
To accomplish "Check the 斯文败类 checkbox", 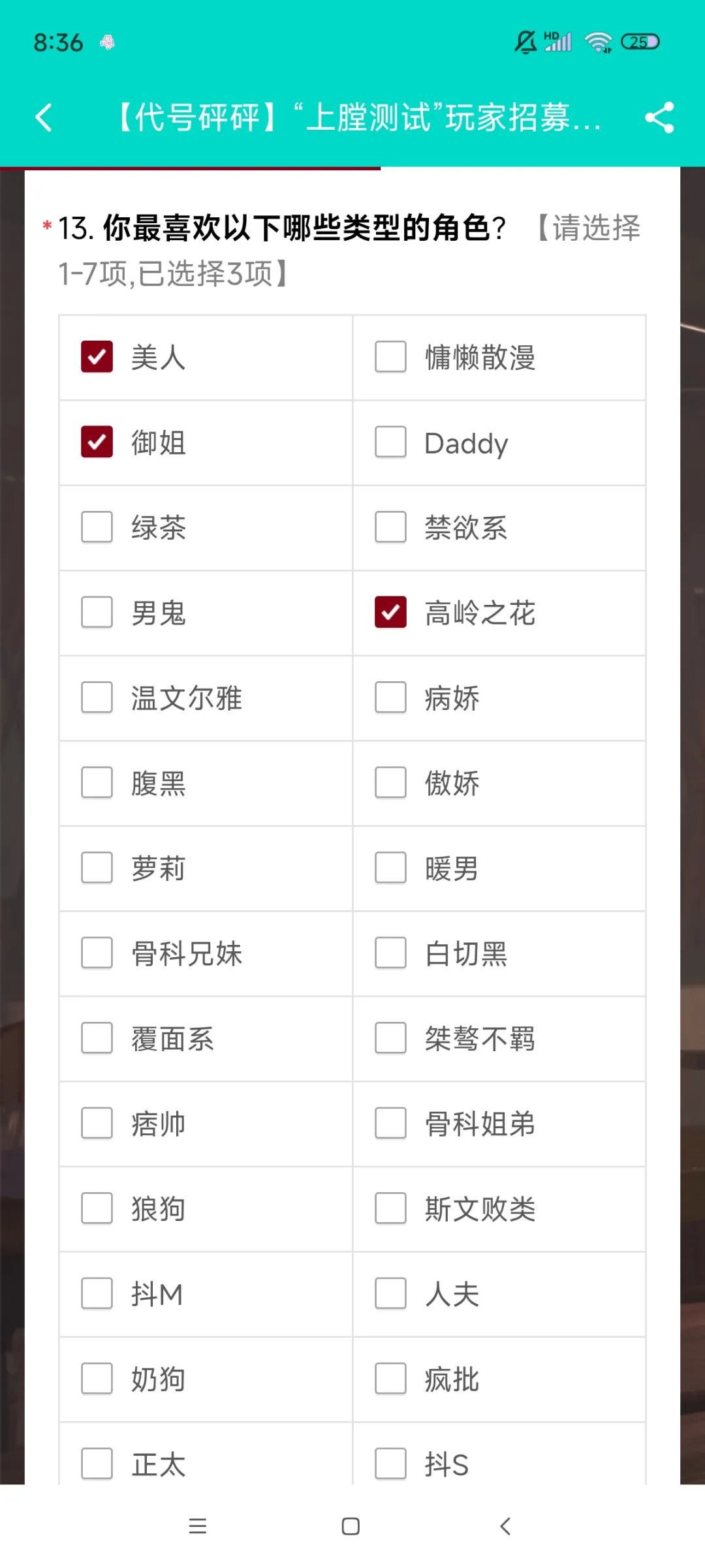I will [390, 1208].
